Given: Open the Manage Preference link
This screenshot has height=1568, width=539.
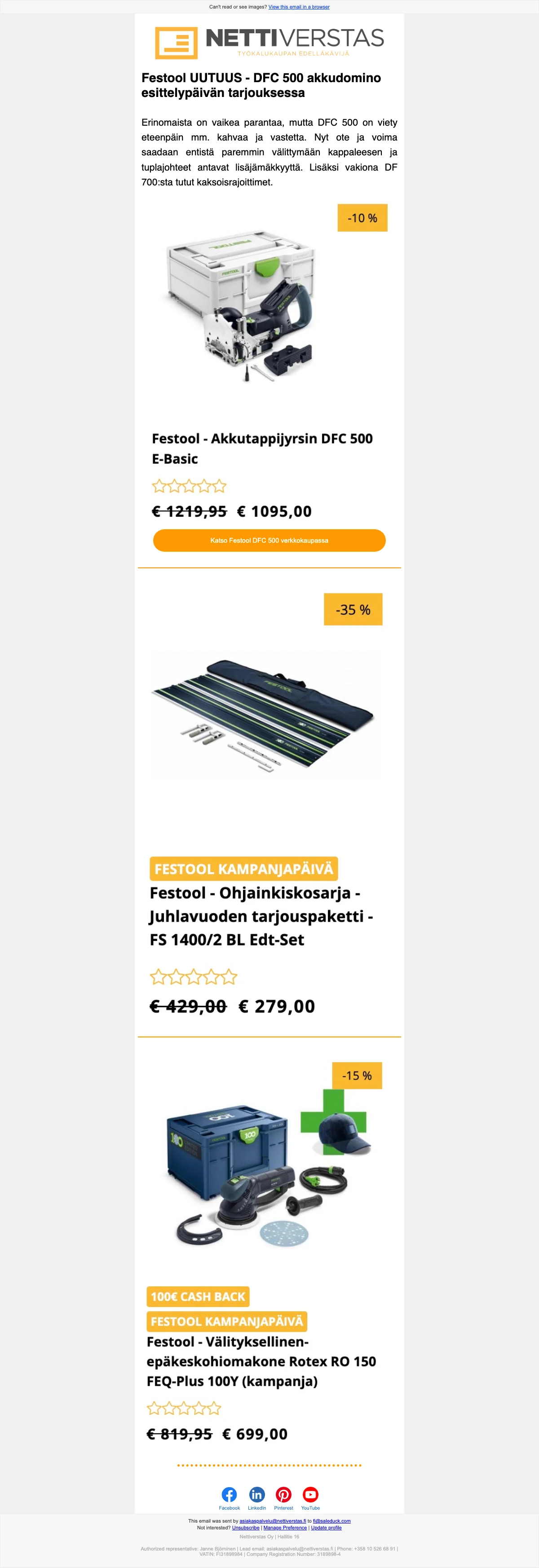Looking at the screenshot, I should [285, 1527].
